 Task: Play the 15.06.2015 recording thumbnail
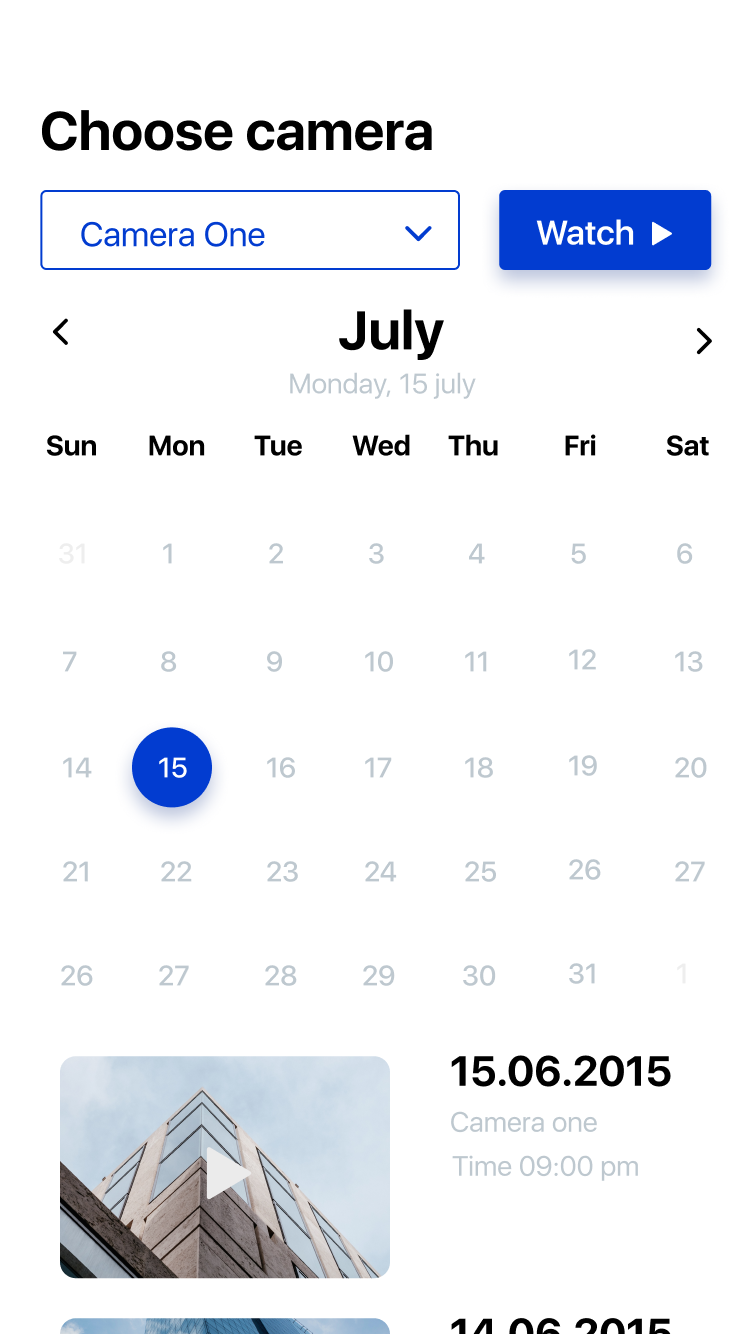click(225, 1167)
